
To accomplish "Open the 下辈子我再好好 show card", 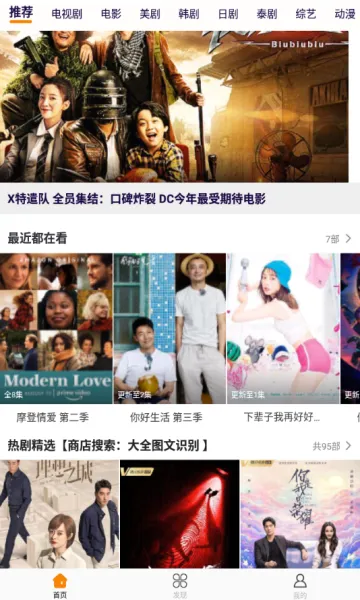I will coord(283,328).
